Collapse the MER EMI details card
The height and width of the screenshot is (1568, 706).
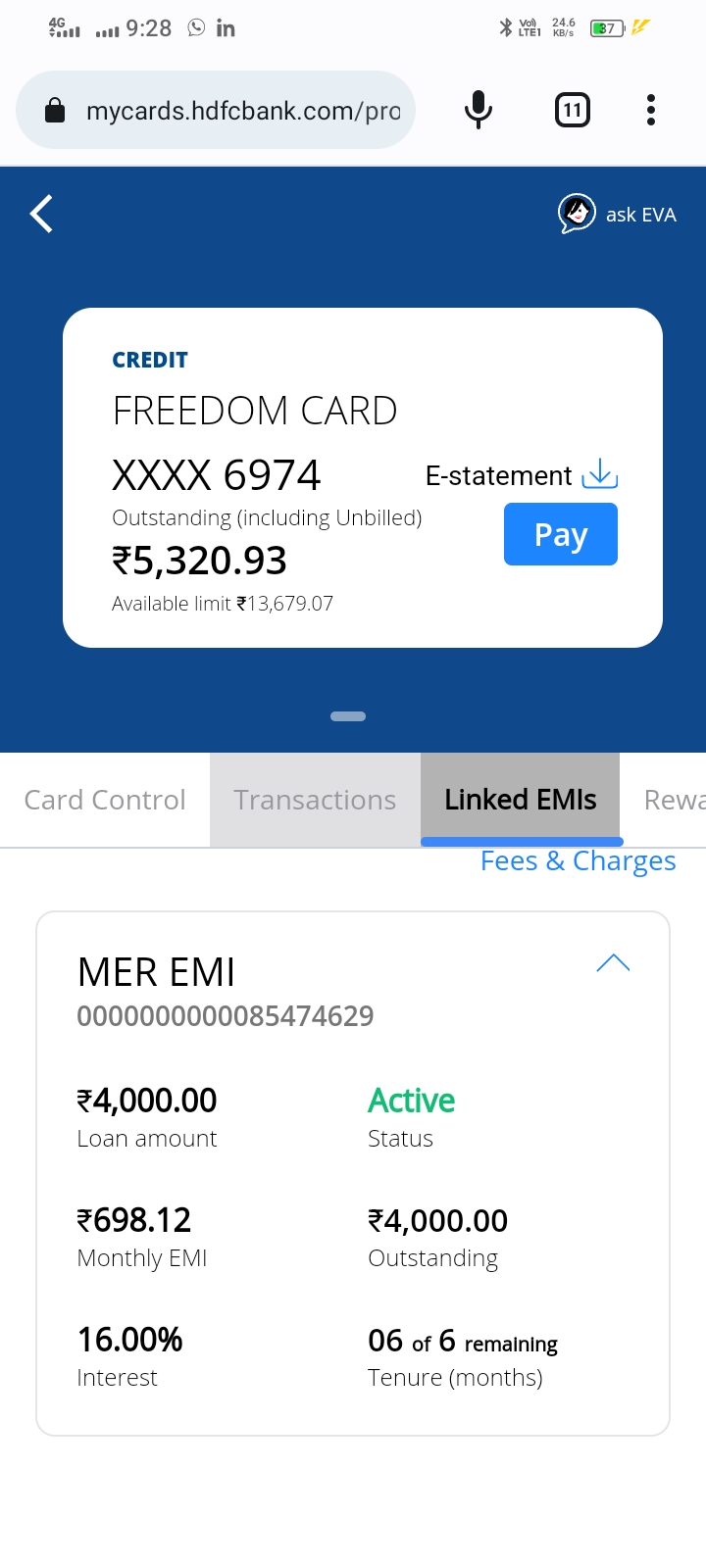[x=613, y=963]
